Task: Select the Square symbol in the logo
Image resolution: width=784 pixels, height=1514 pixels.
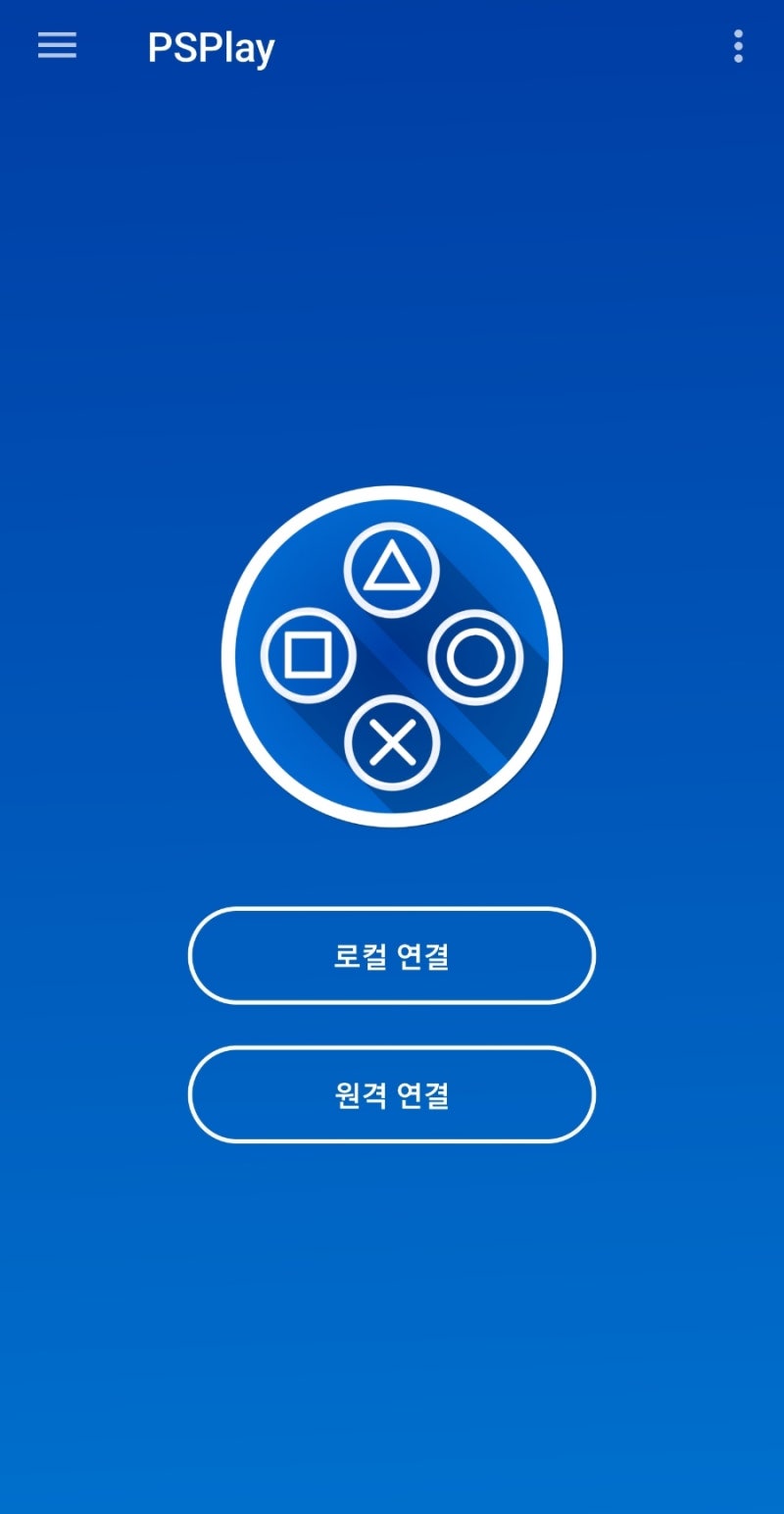Action: [308, 655]
